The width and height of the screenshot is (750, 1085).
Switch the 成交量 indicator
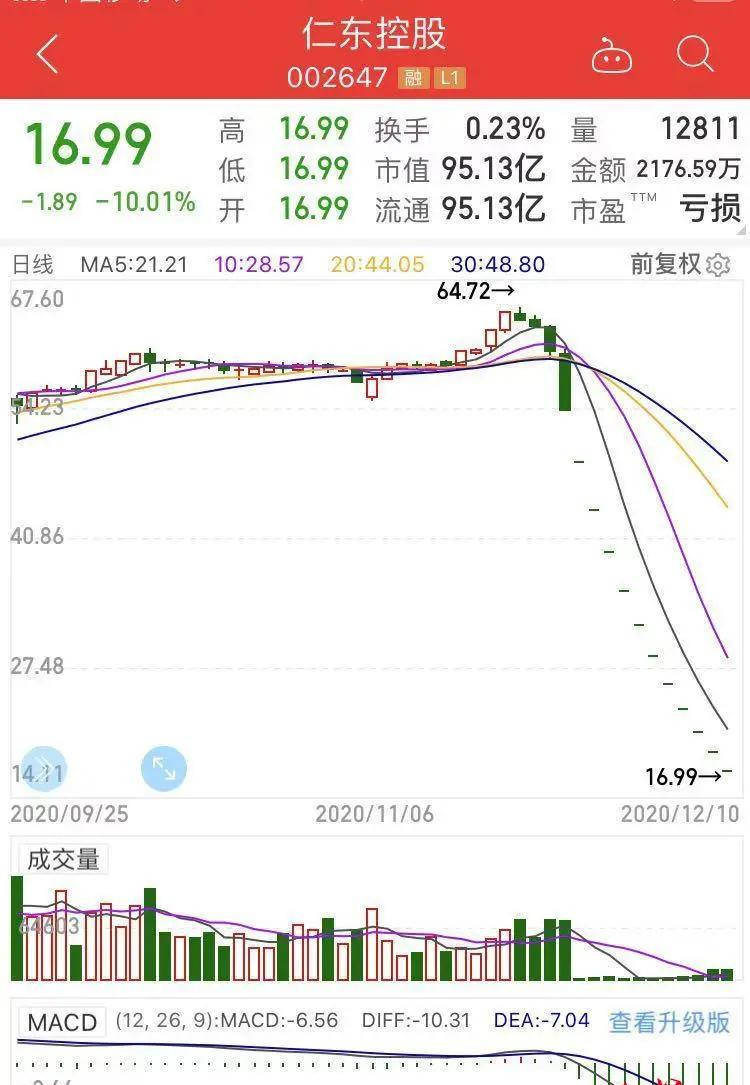point(62,859)
